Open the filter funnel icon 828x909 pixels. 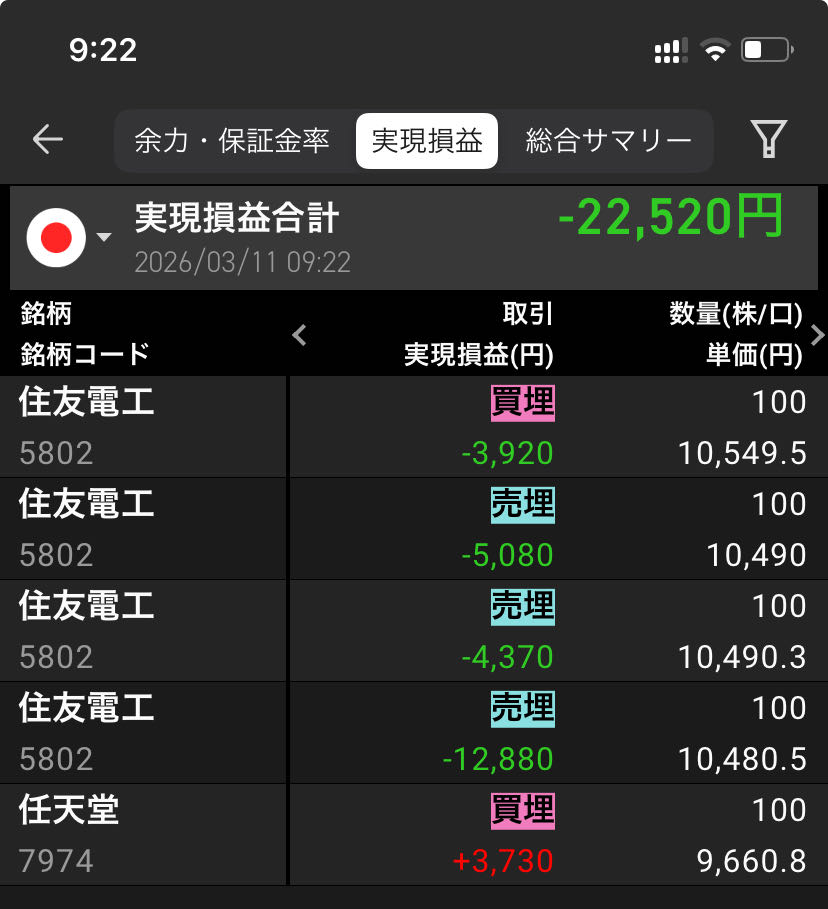[x=768, y=140]
